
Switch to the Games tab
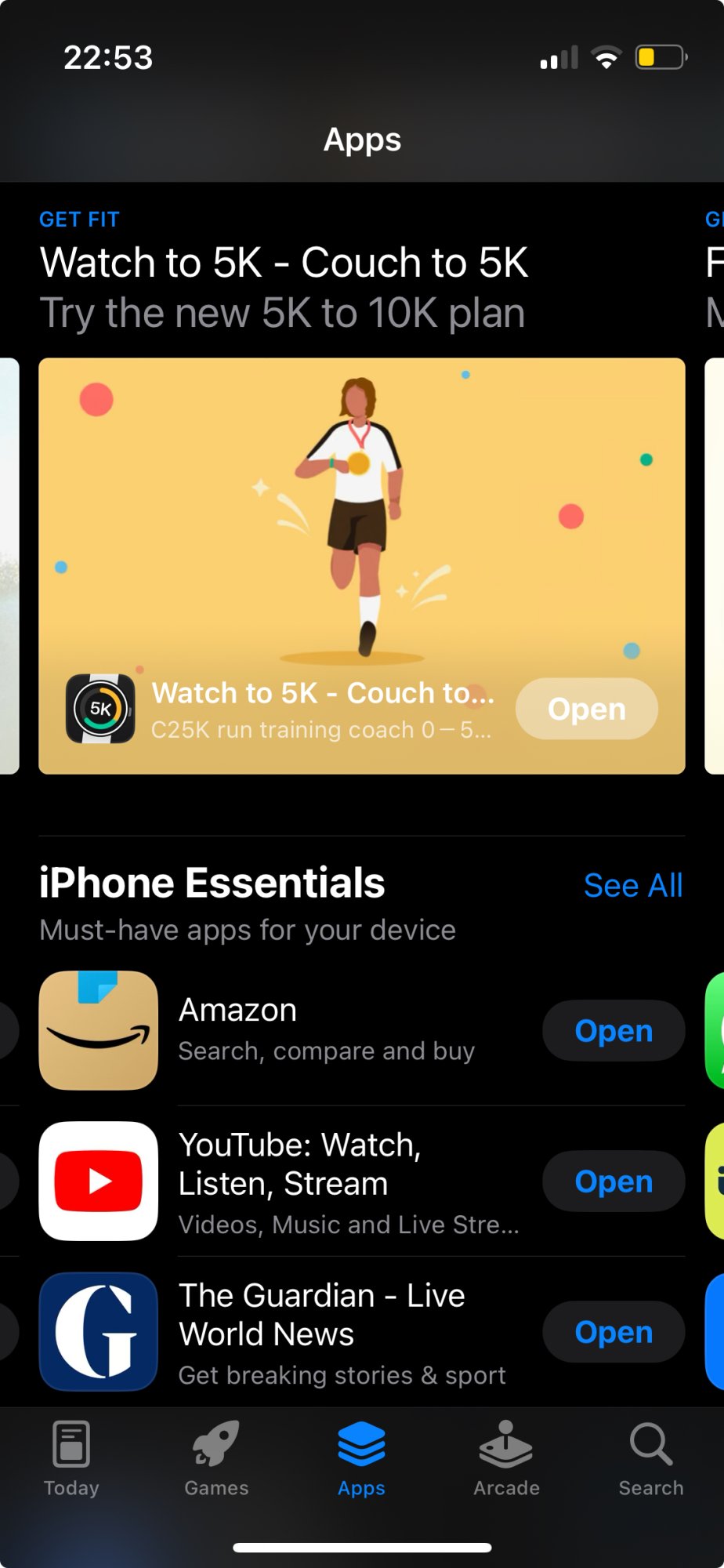[216, 1459]
